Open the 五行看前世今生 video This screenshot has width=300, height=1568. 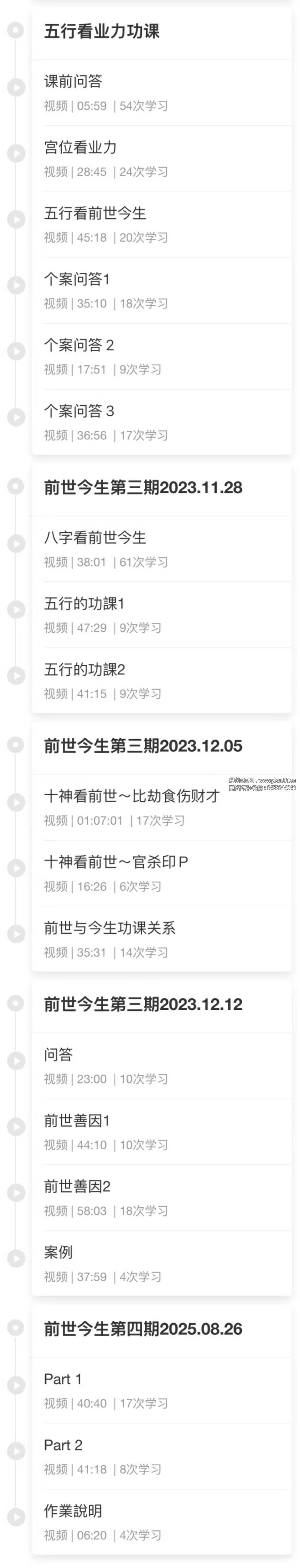(95, 213)
